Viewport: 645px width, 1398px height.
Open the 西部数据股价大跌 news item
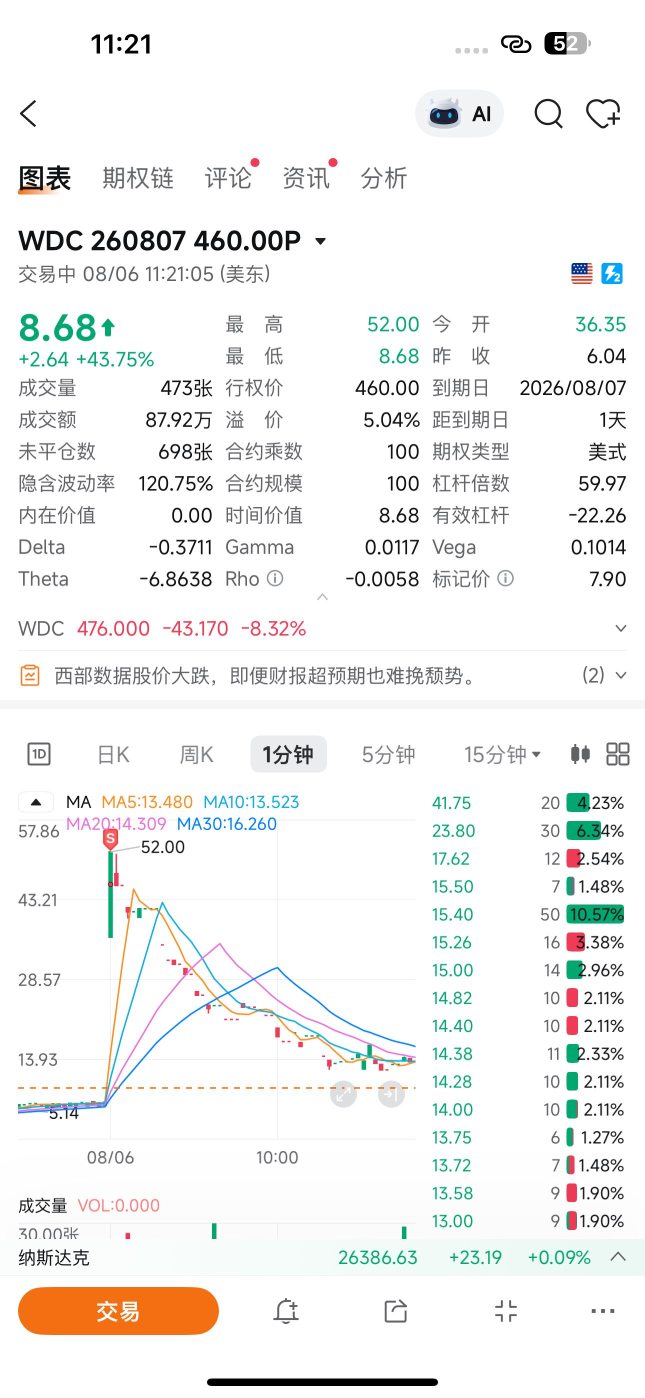click(x=322, y=676)
